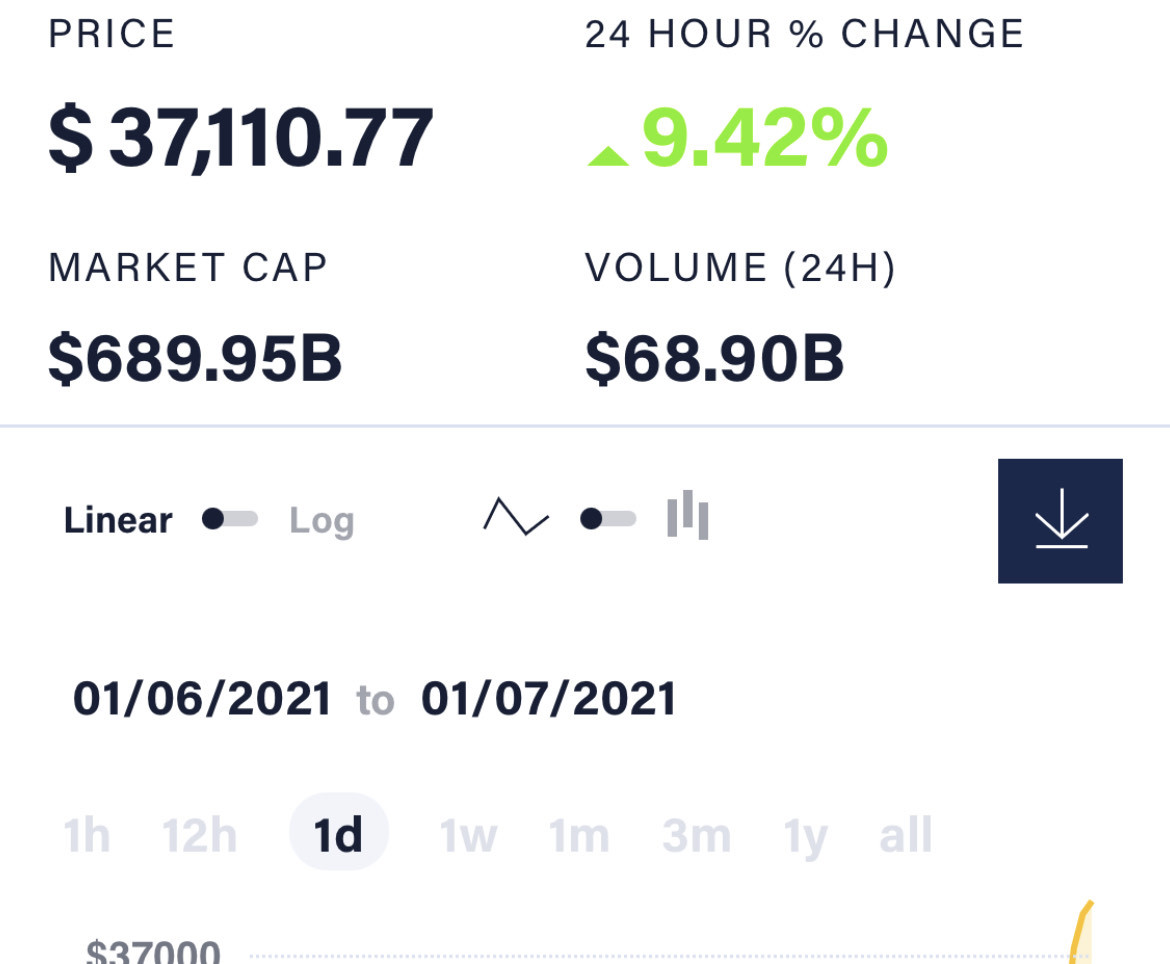
Task: Switch to the 1m range
Action: click(x=579, y=835)
